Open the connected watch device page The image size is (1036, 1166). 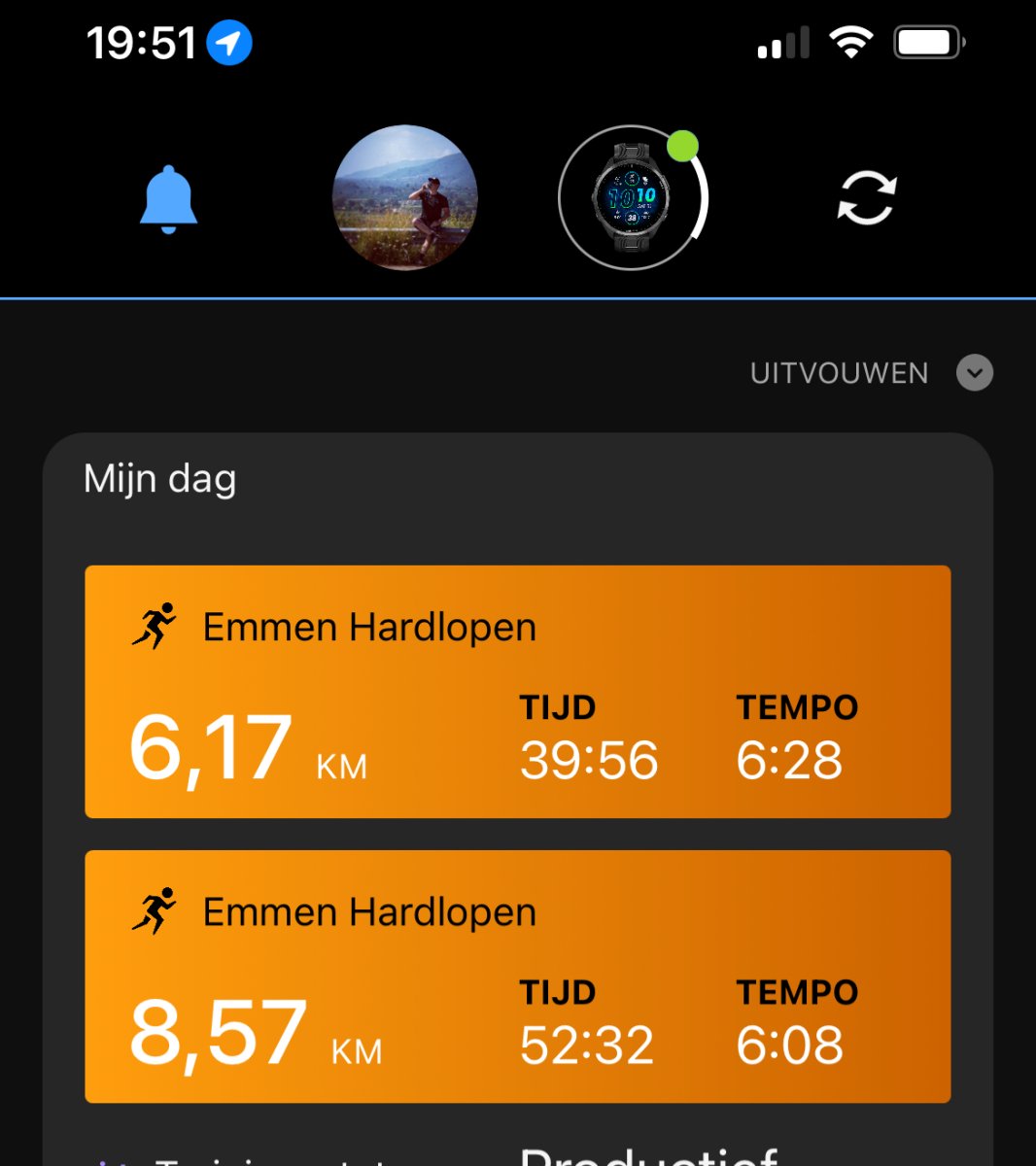[x=632, y=197]
